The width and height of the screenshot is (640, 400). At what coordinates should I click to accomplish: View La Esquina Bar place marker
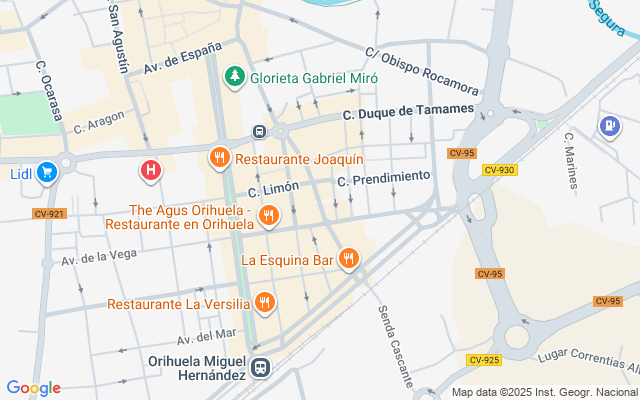pos(348,259)
